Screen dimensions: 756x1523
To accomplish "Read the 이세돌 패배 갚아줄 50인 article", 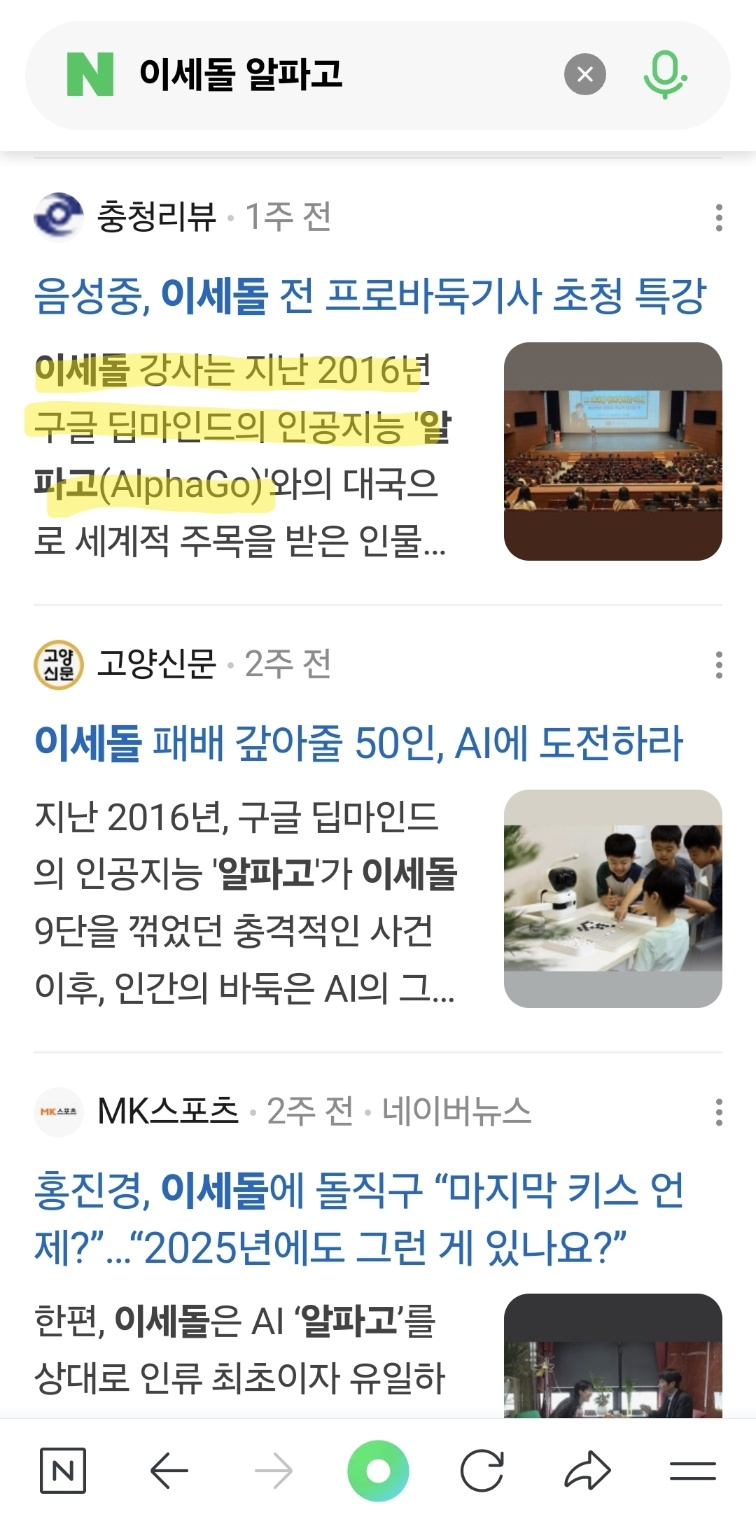I will coord(359,744).
